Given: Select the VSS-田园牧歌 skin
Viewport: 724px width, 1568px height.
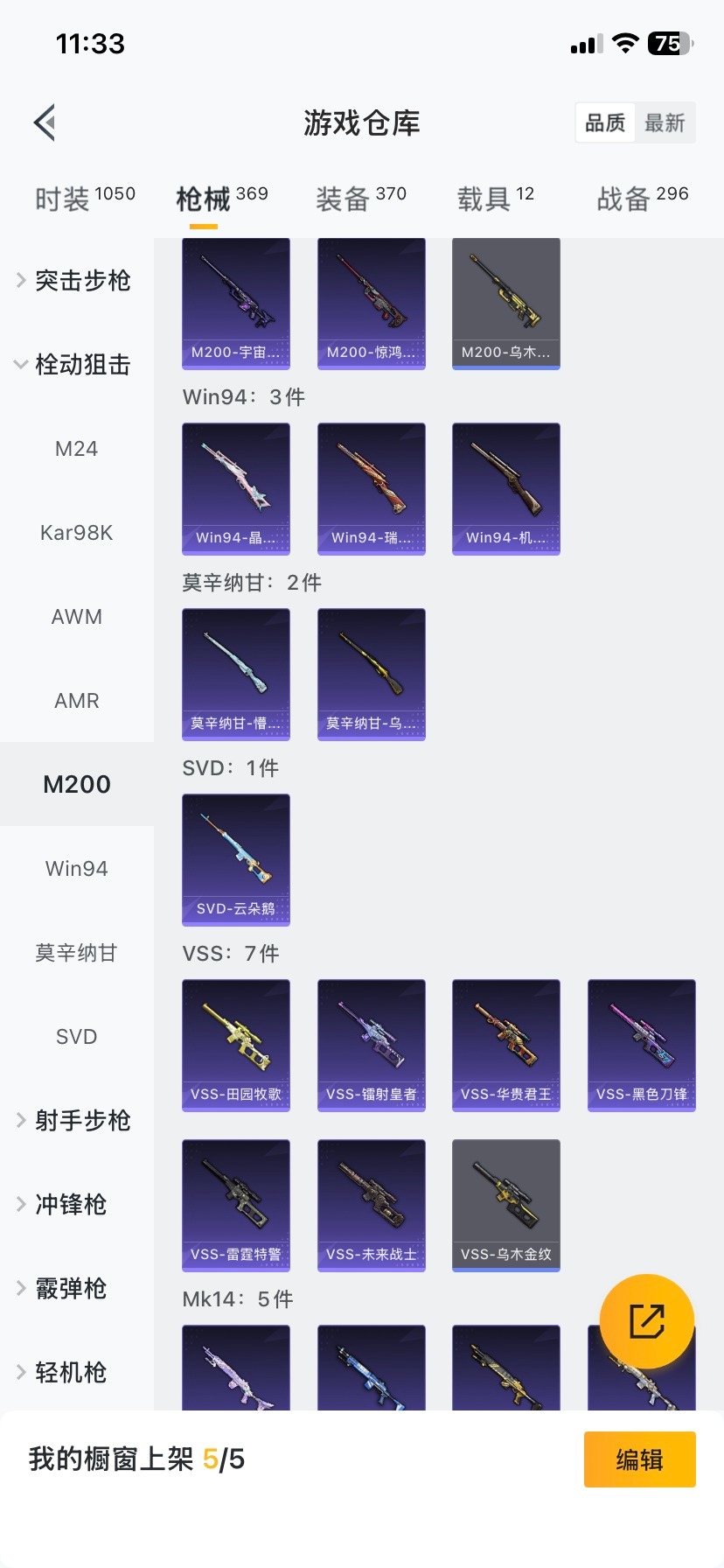Looking at the screenshot, I should [235, 1045].
